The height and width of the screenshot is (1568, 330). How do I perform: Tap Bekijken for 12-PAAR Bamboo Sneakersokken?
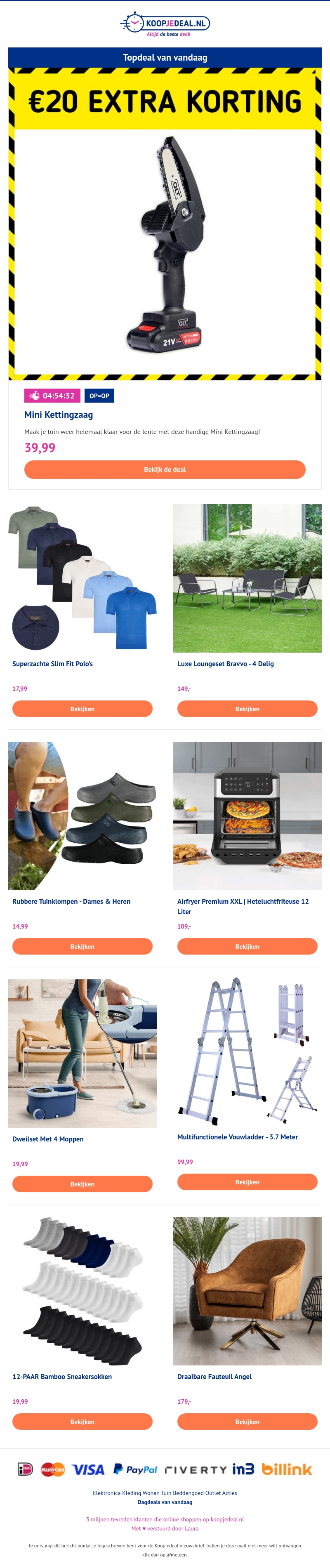(82, 1421)
